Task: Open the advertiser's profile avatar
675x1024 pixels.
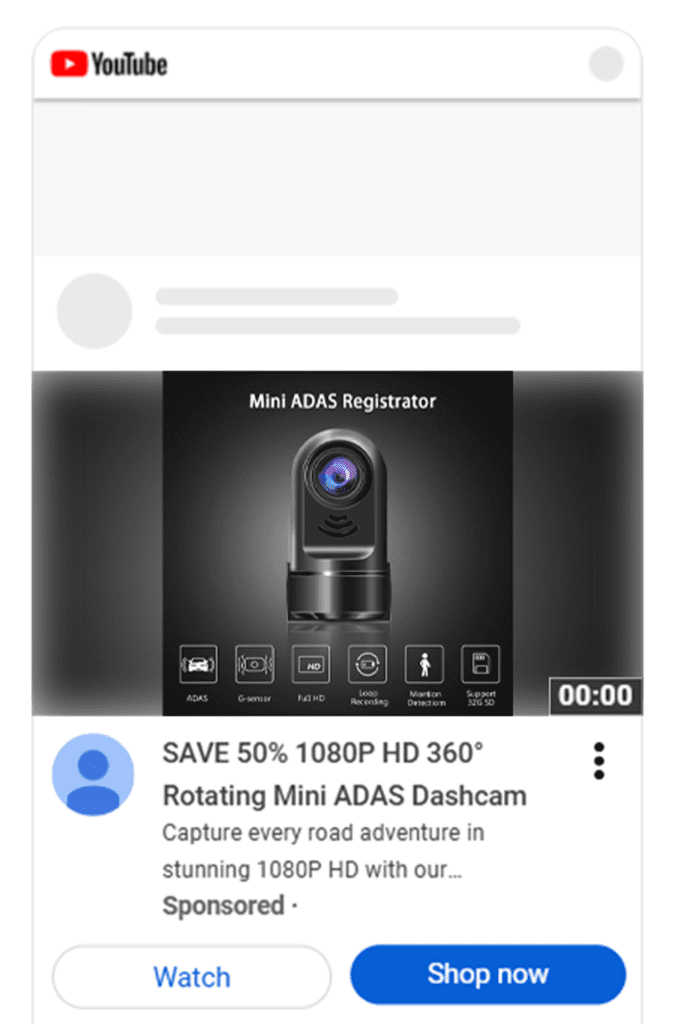Action: click(93, 775)
